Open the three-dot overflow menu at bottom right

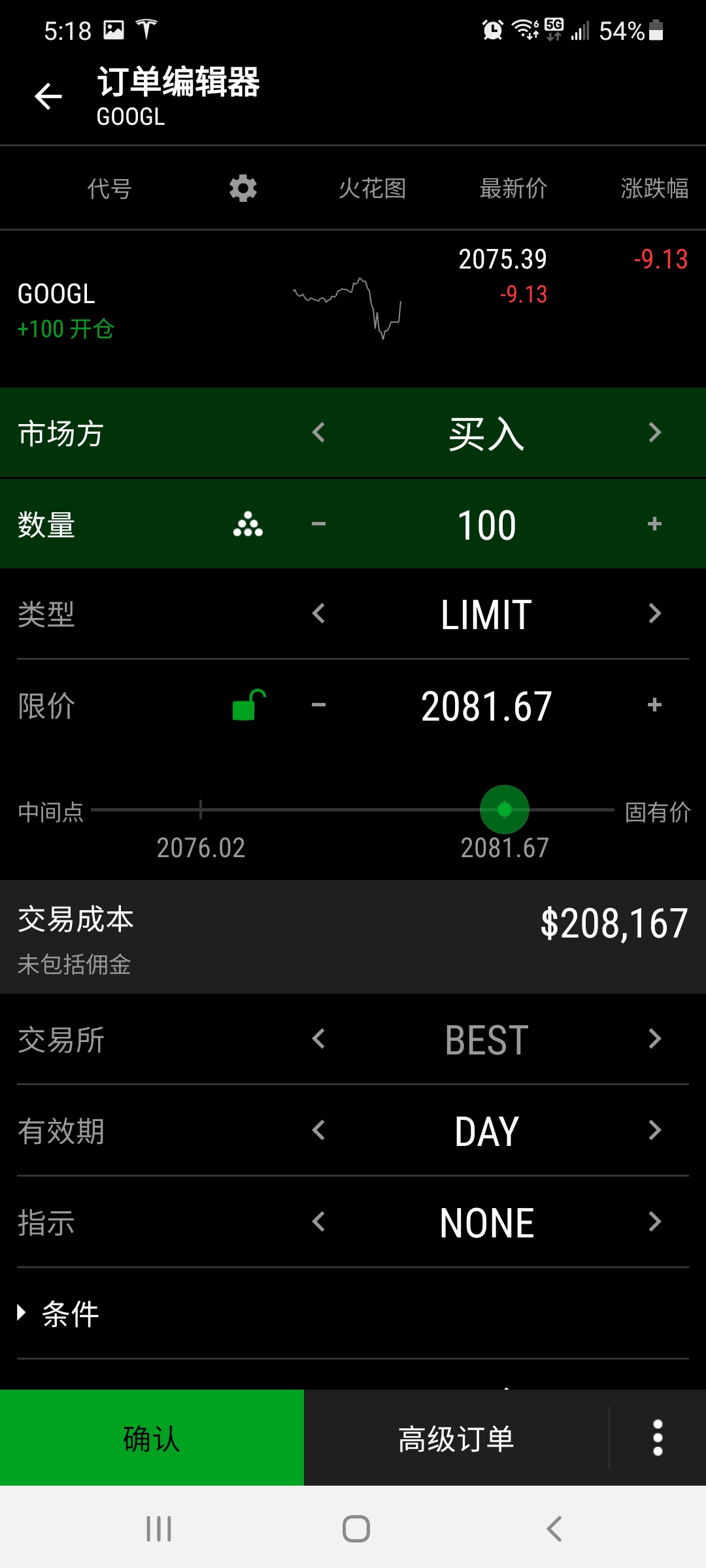(x=656, y=1437)
